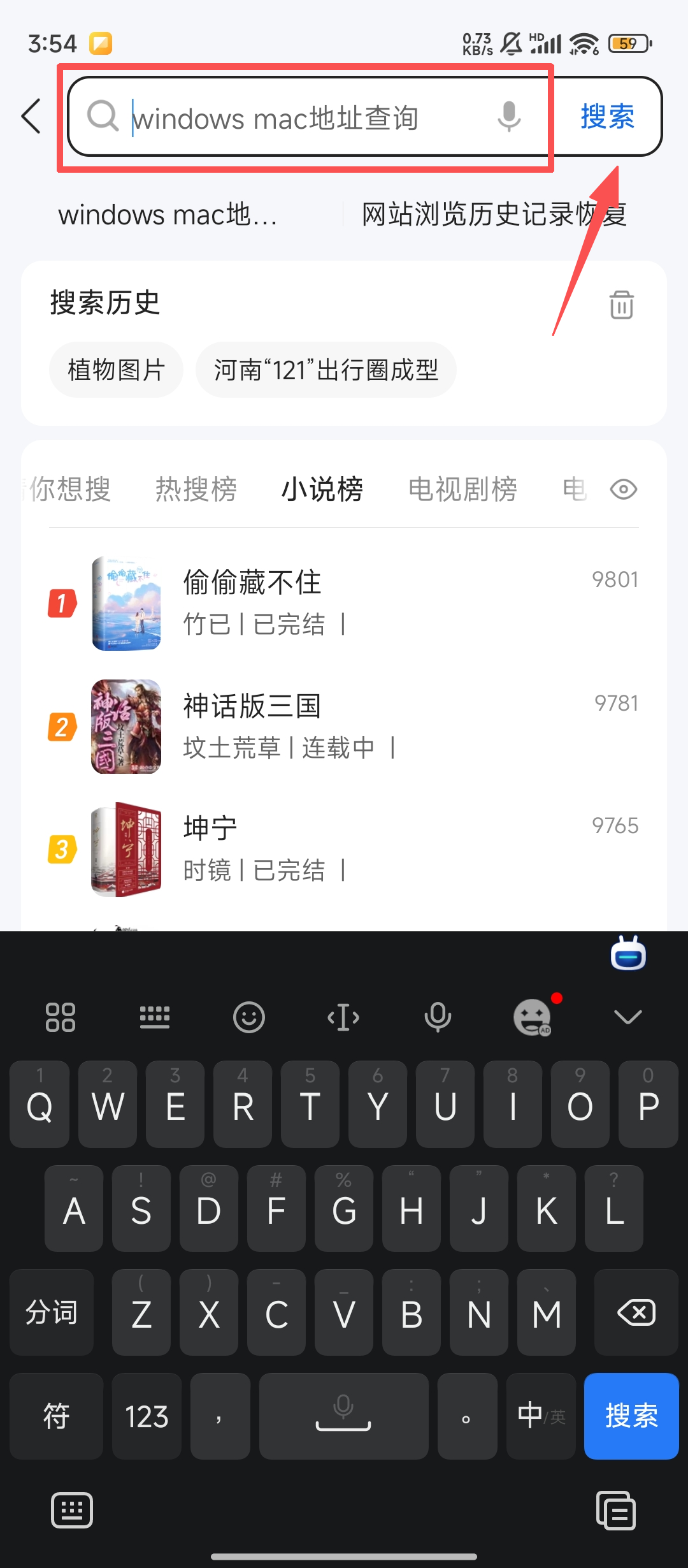The height and width of the screenshot is (1568, 688).
Task: Go back using the top-left arrow
Action: (31, 117)
